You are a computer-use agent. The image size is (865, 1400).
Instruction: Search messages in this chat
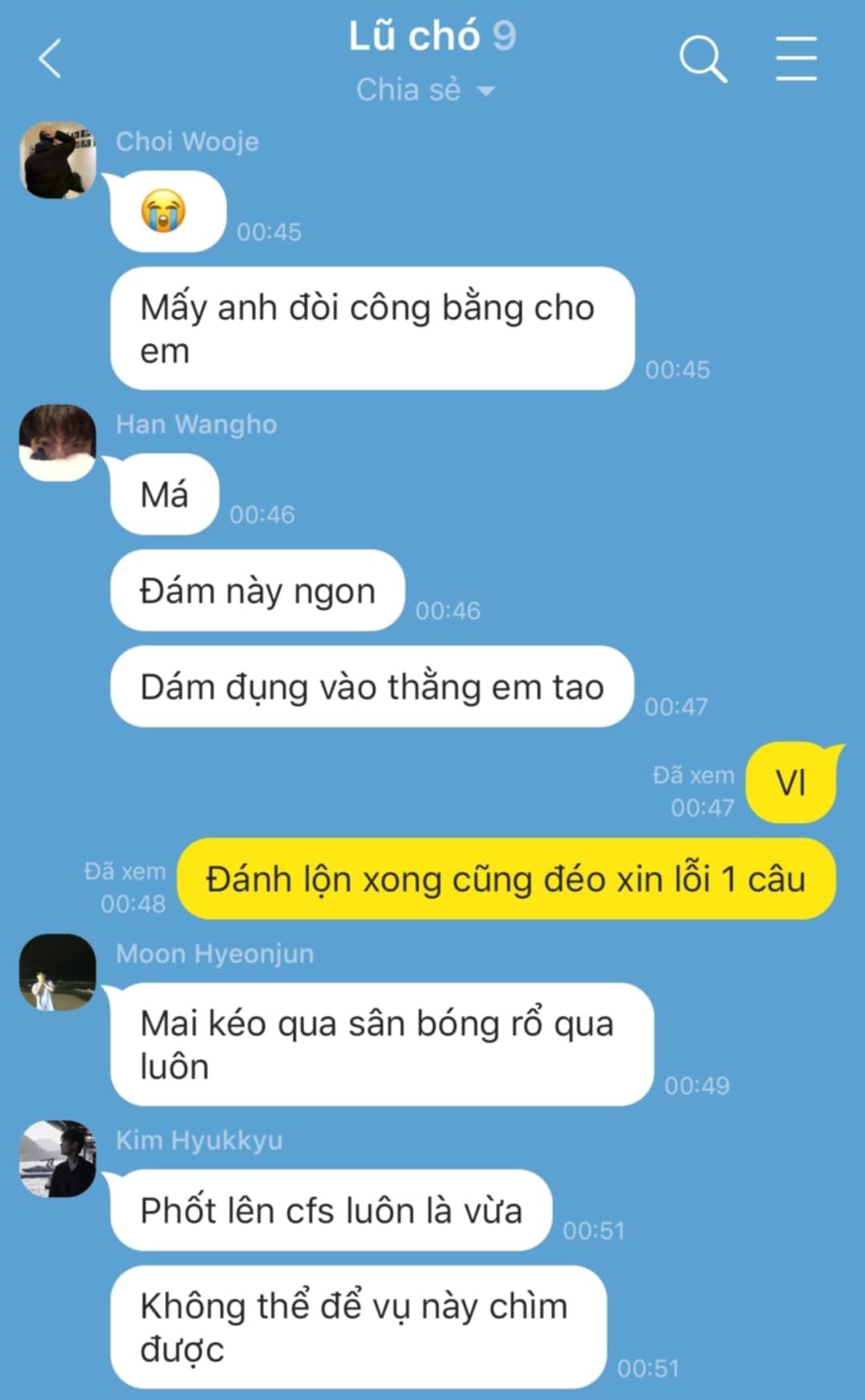pos(702,59)
